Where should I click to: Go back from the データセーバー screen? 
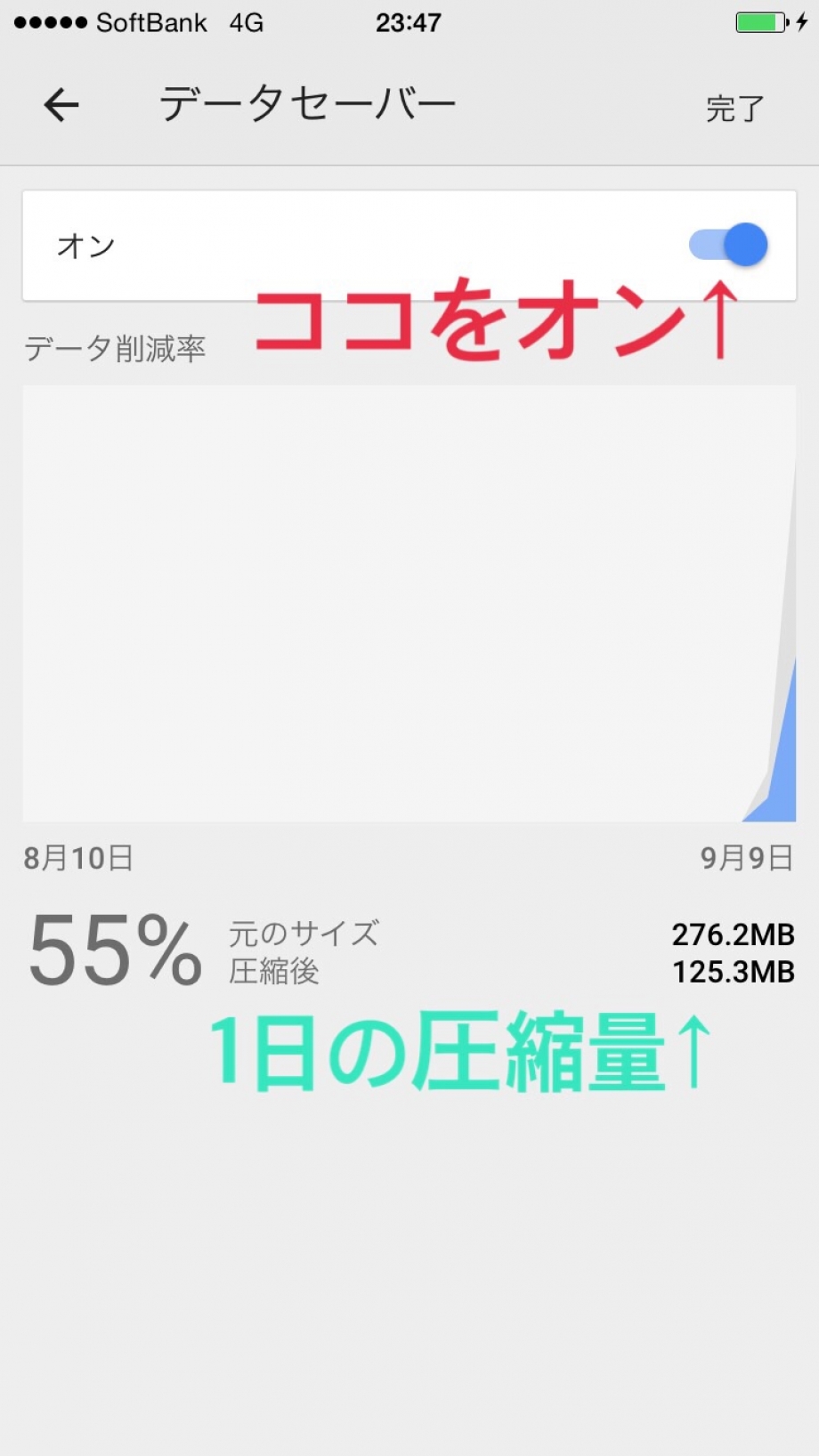click(61, 105)
